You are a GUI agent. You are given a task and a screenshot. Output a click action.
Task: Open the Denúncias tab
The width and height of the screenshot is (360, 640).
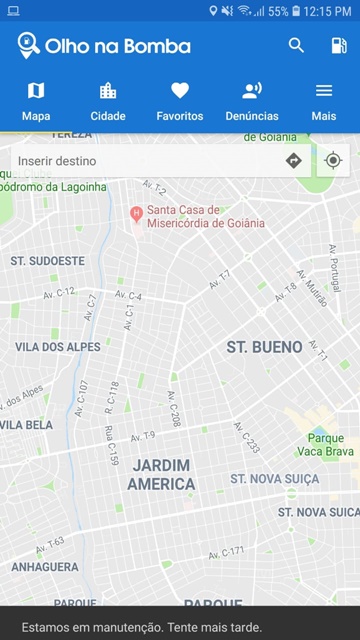click(x=252, y=102)
